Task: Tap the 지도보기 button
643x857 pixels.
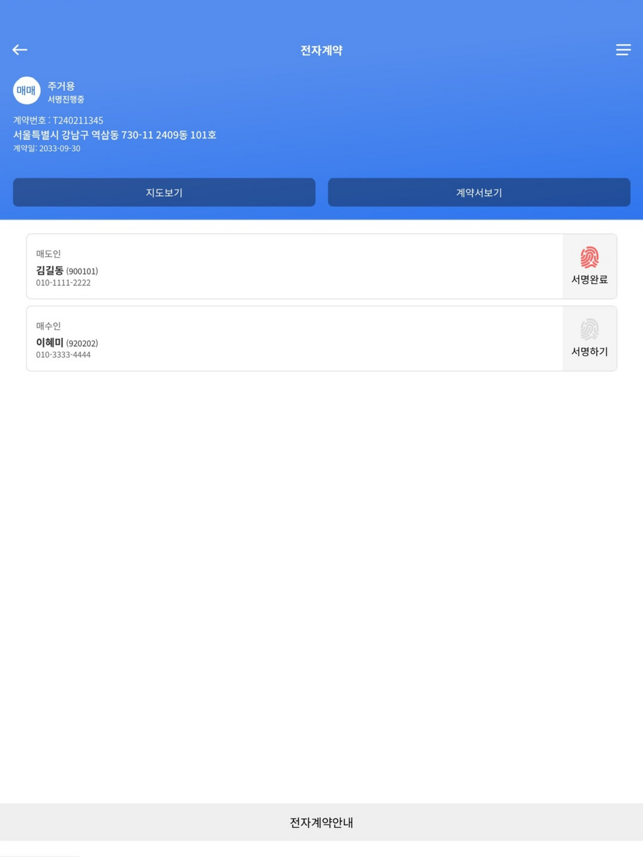Action: (x=164, y=193)
